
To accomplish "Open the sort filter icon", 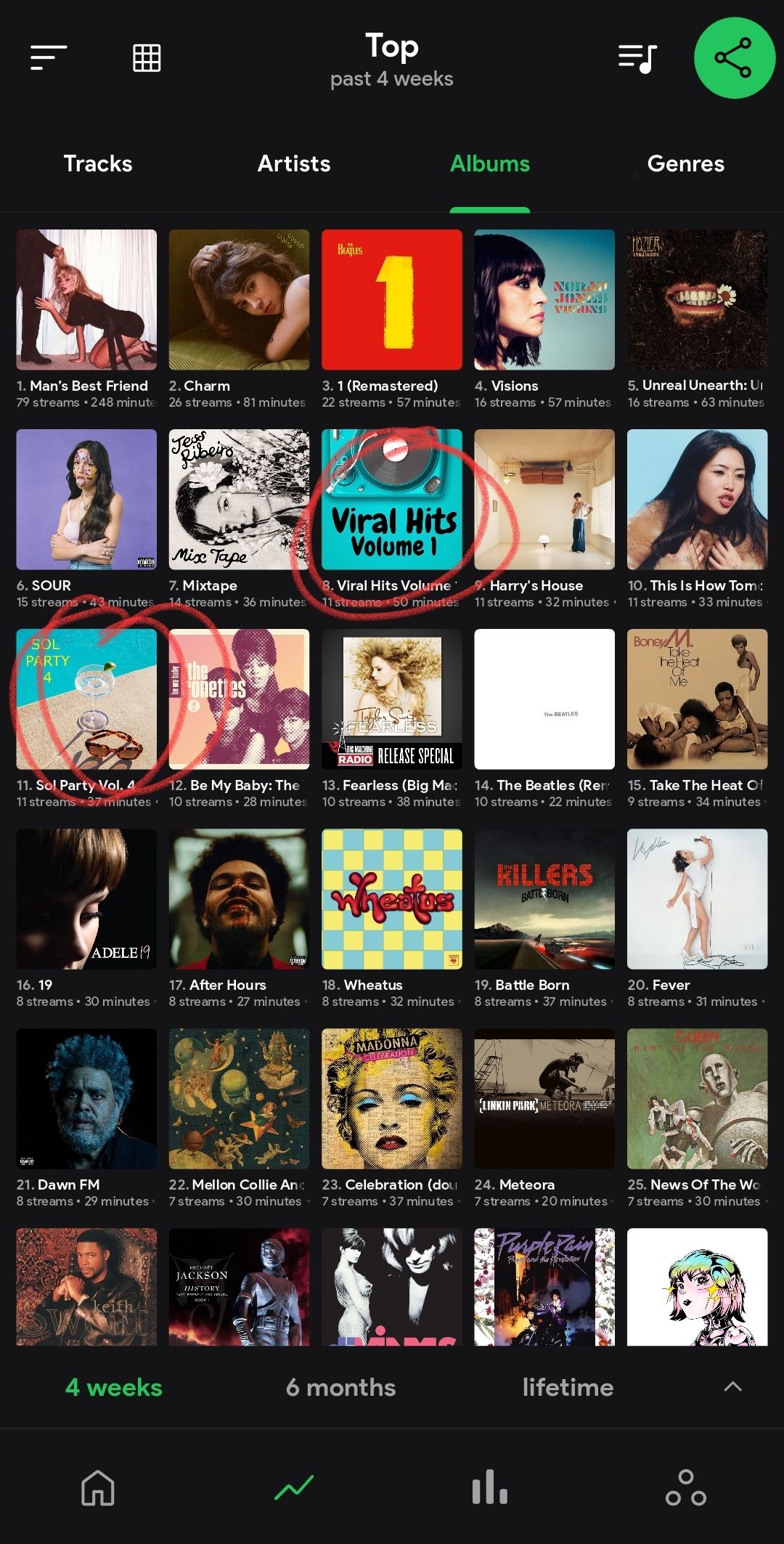I will (x=49, y=57).
